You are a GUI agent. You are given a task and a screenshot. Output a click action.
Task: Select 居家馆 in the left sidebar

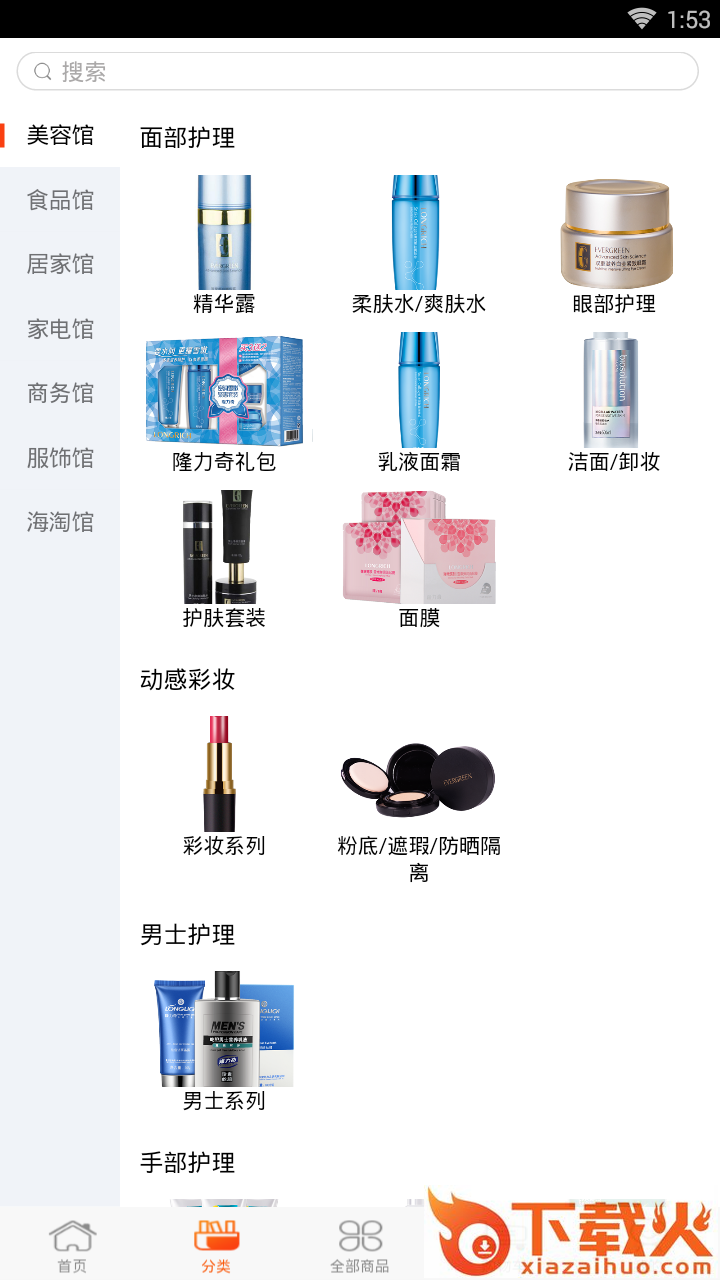pyautogui.click(x=61, y=264)
